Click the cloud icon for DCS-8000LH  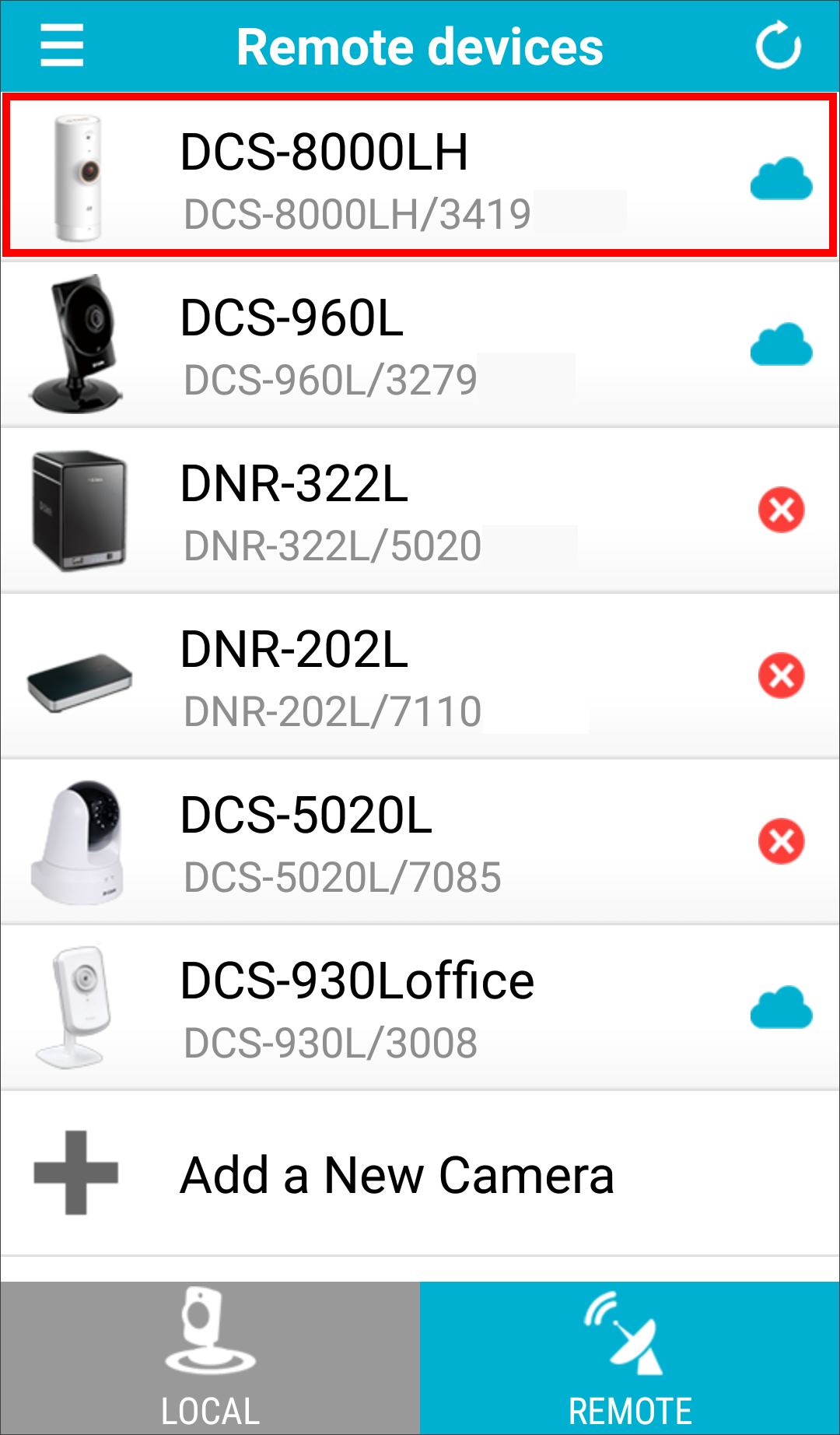click(782, 177)
